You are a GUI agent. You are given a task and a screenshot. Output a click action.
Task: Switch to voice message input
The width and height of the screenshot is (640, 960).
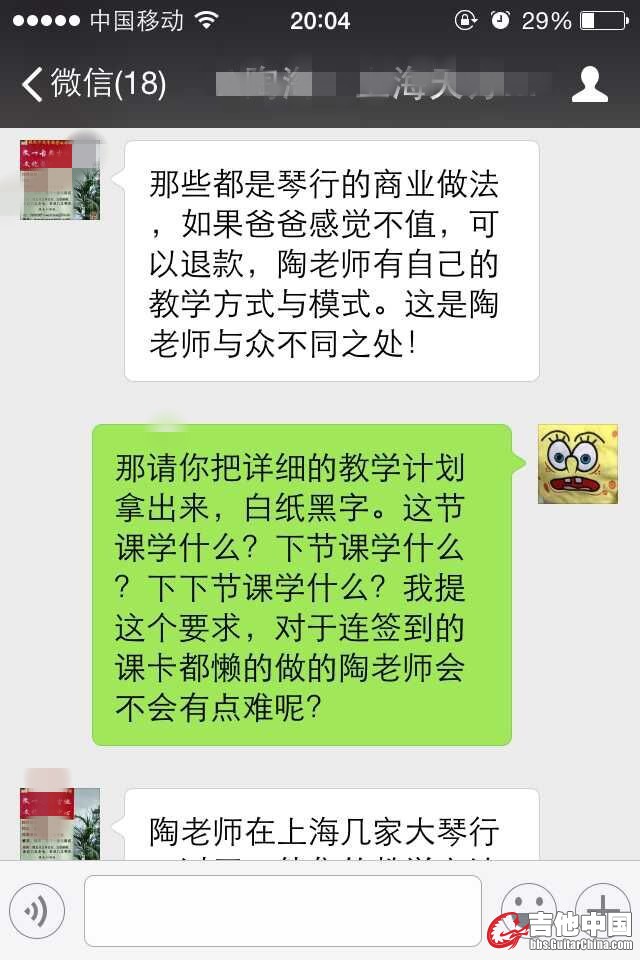pos(37,910)
